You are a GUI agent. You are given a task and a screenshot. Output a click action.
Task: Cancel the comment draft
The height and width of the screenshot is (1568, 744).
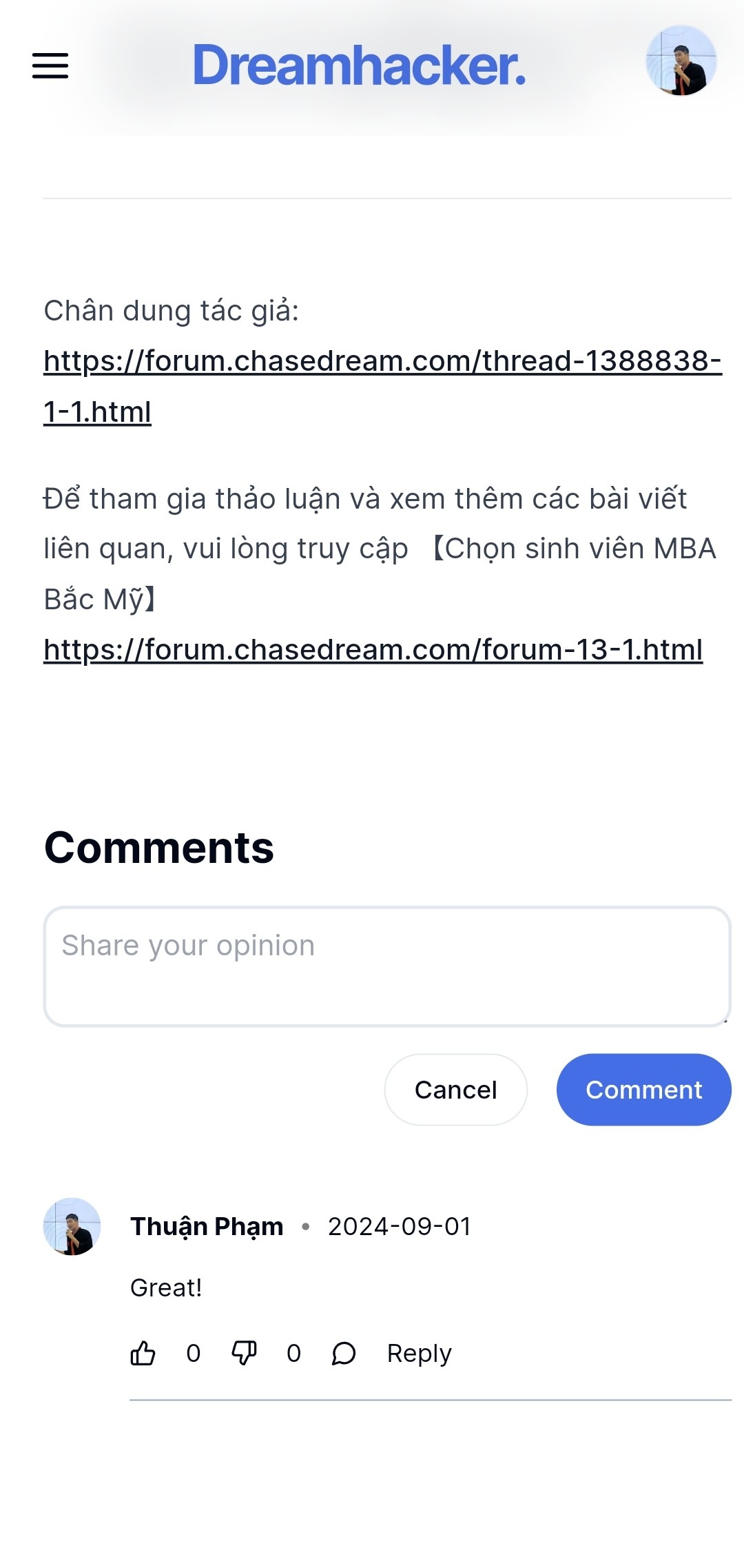(456, 1090)
